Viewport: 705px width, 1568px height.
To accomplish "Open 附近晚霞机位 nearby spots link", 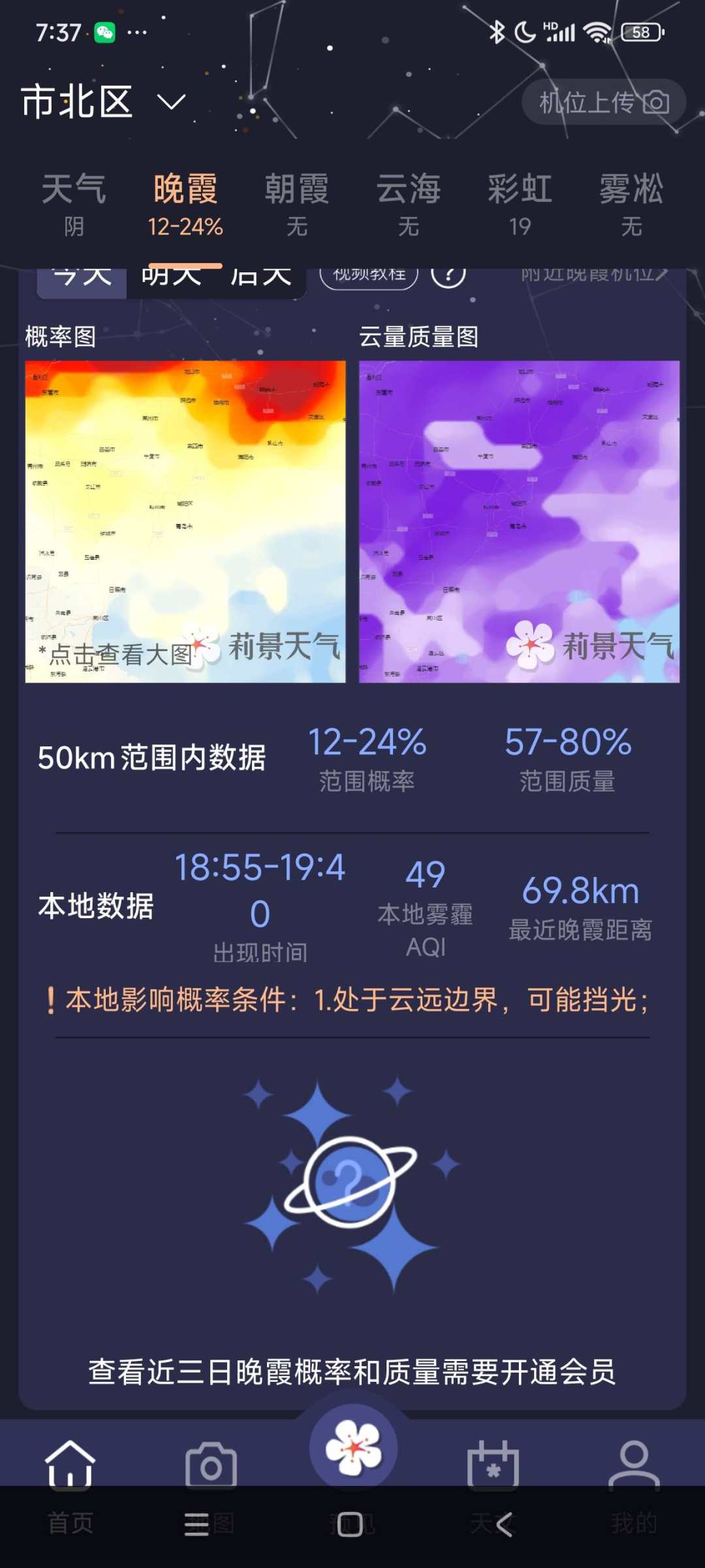I will pos(594,276).
